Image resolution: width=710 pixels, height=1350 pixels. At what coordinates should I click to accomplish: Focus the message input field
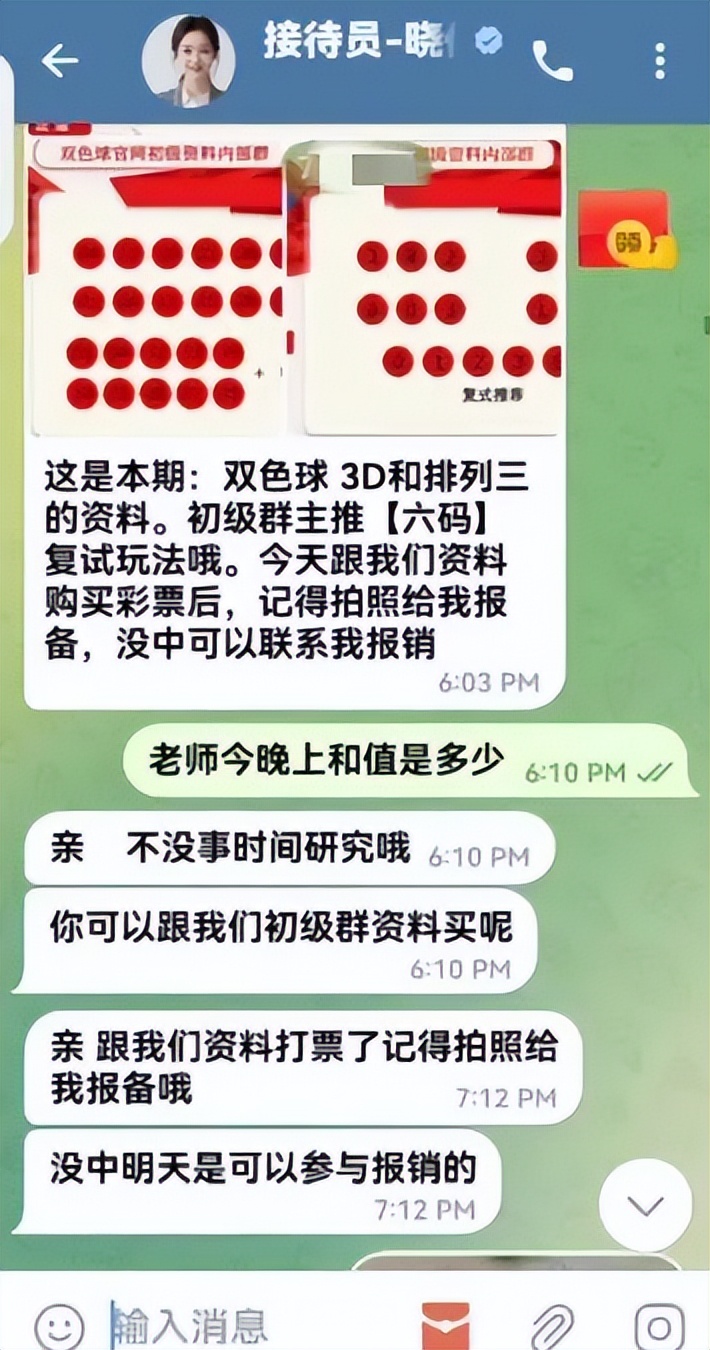point(250,1326)
